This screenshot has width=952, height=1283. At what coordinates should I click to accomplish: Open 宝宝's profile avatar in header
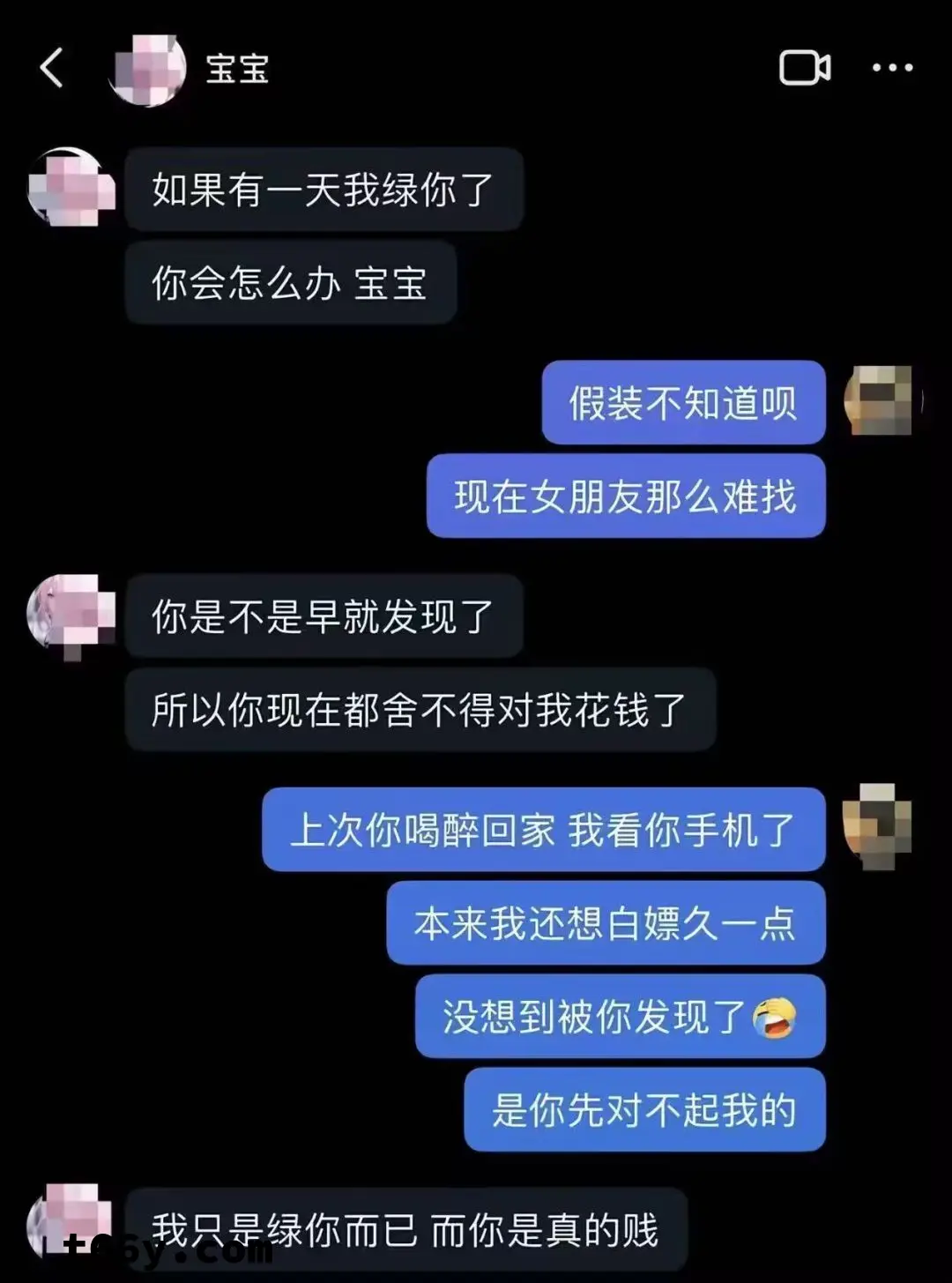click(x=147, y=70)
